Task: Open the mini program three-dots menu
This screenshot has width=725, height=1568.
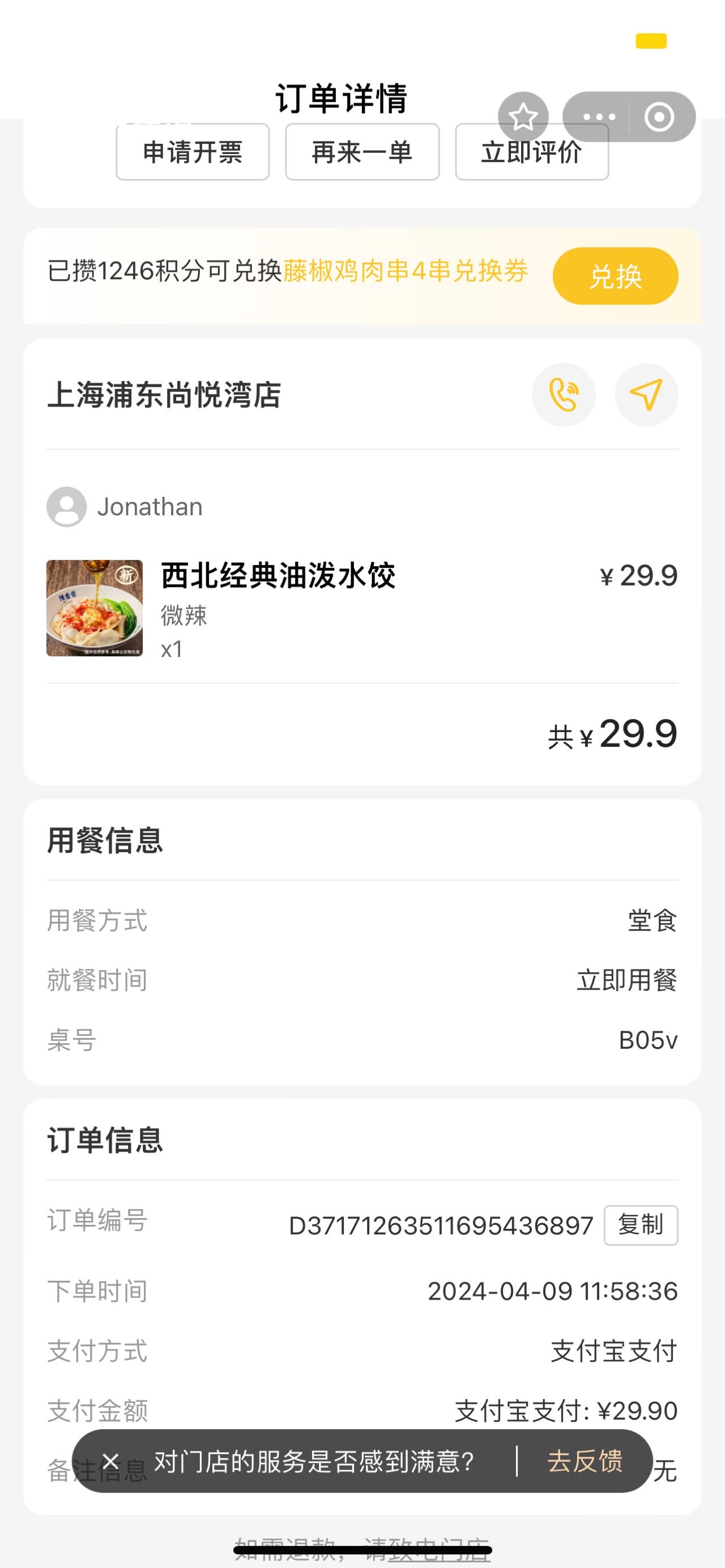Action: pyautogui.click(x=599, y=117)
